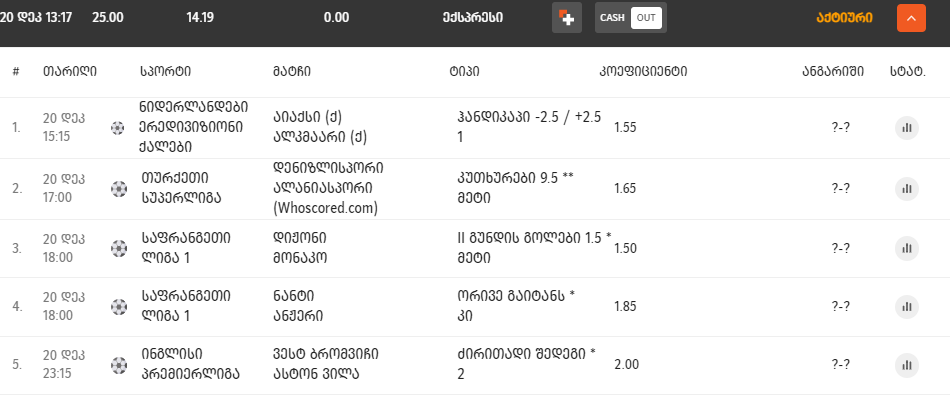Show statistics for დიჟონი vs მონაკო
The width and height of the screenshot is (950, 405).
[907, 248]
